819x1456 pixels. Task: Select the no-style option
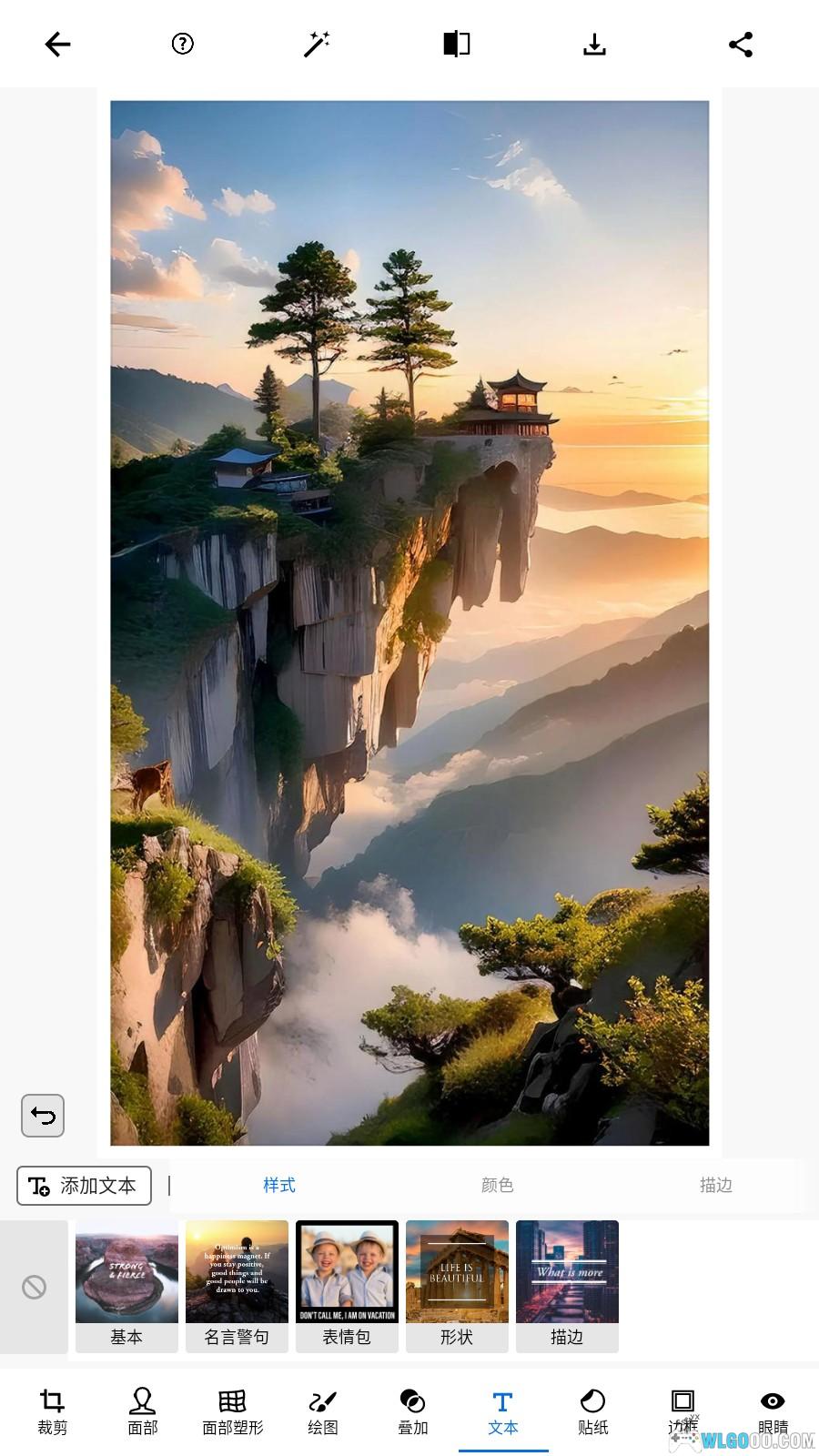point(35,1287)
